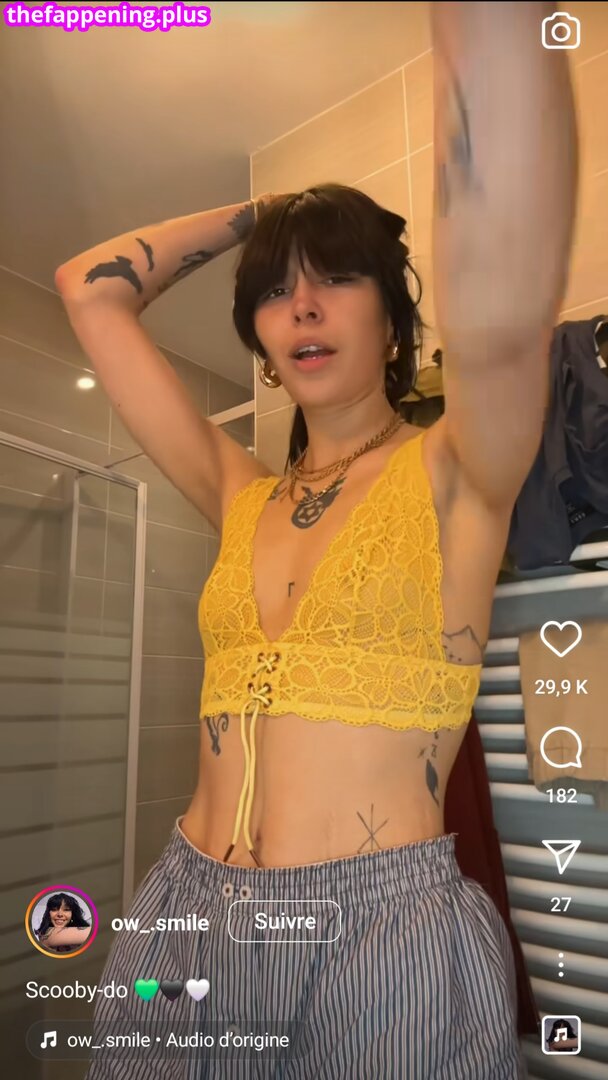Image resolution: width=608 pixels, height=1080 pixels.
Task: Share this reel via the send icon
Action: [560, 857]
